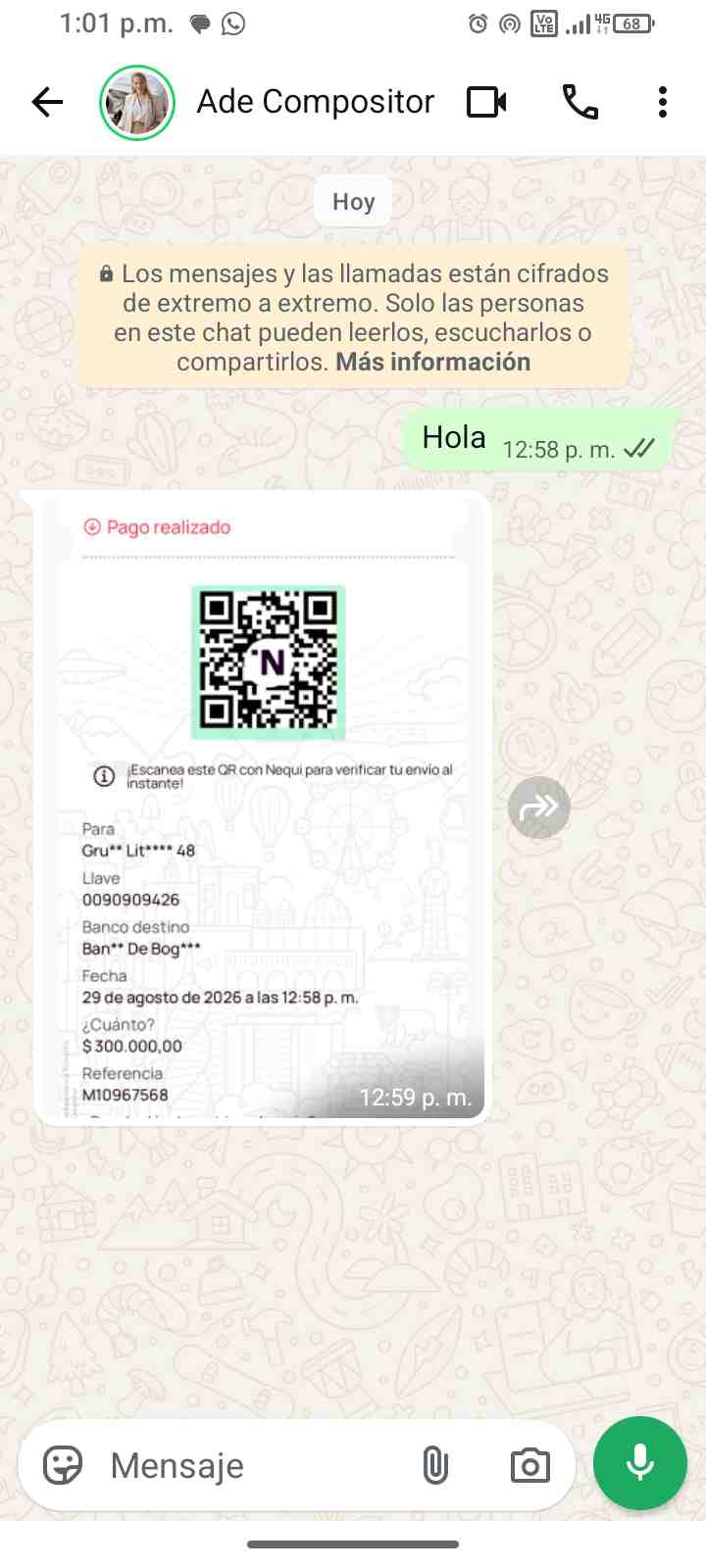Tap the microphone voice message button
Viewport: 706px width, 1568px height.
pyautogui.click(x=640, y=1463)
